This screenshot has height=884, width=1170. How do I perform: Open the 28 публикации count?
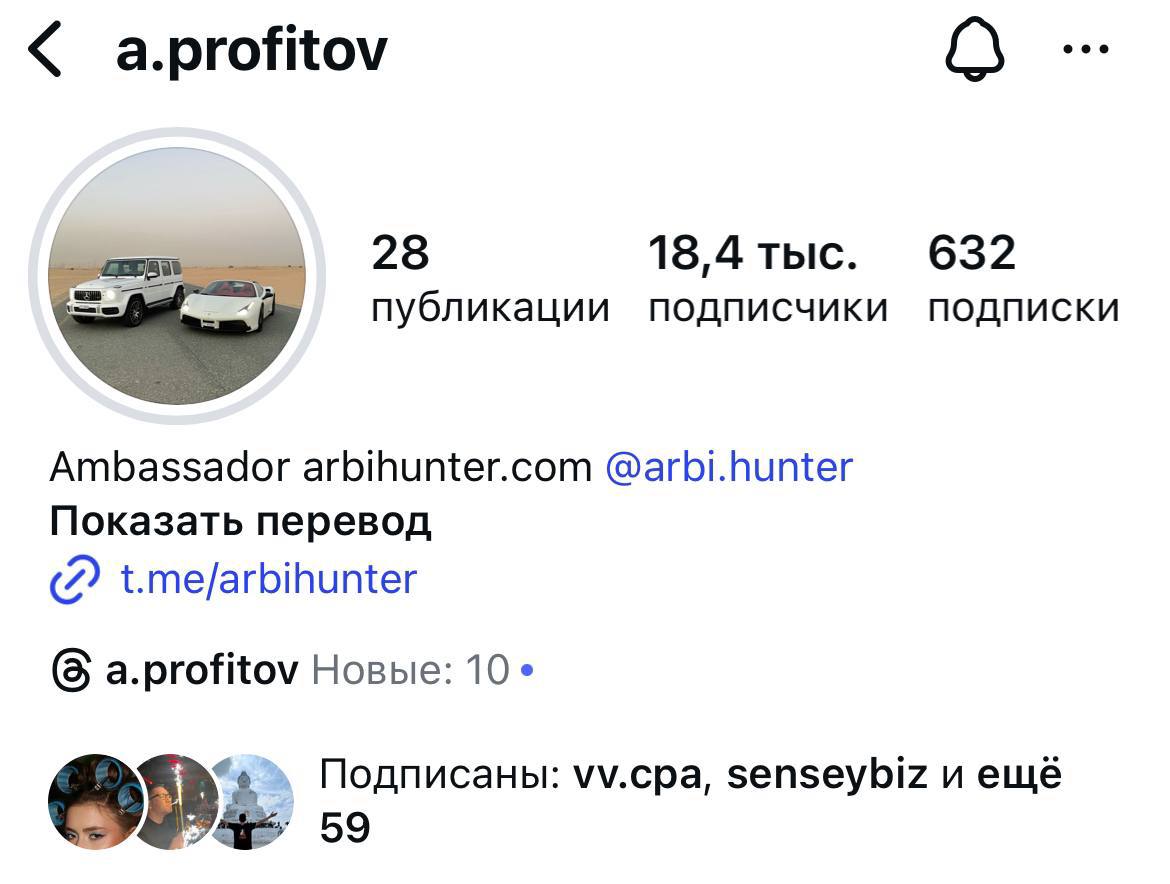point(489,278)
